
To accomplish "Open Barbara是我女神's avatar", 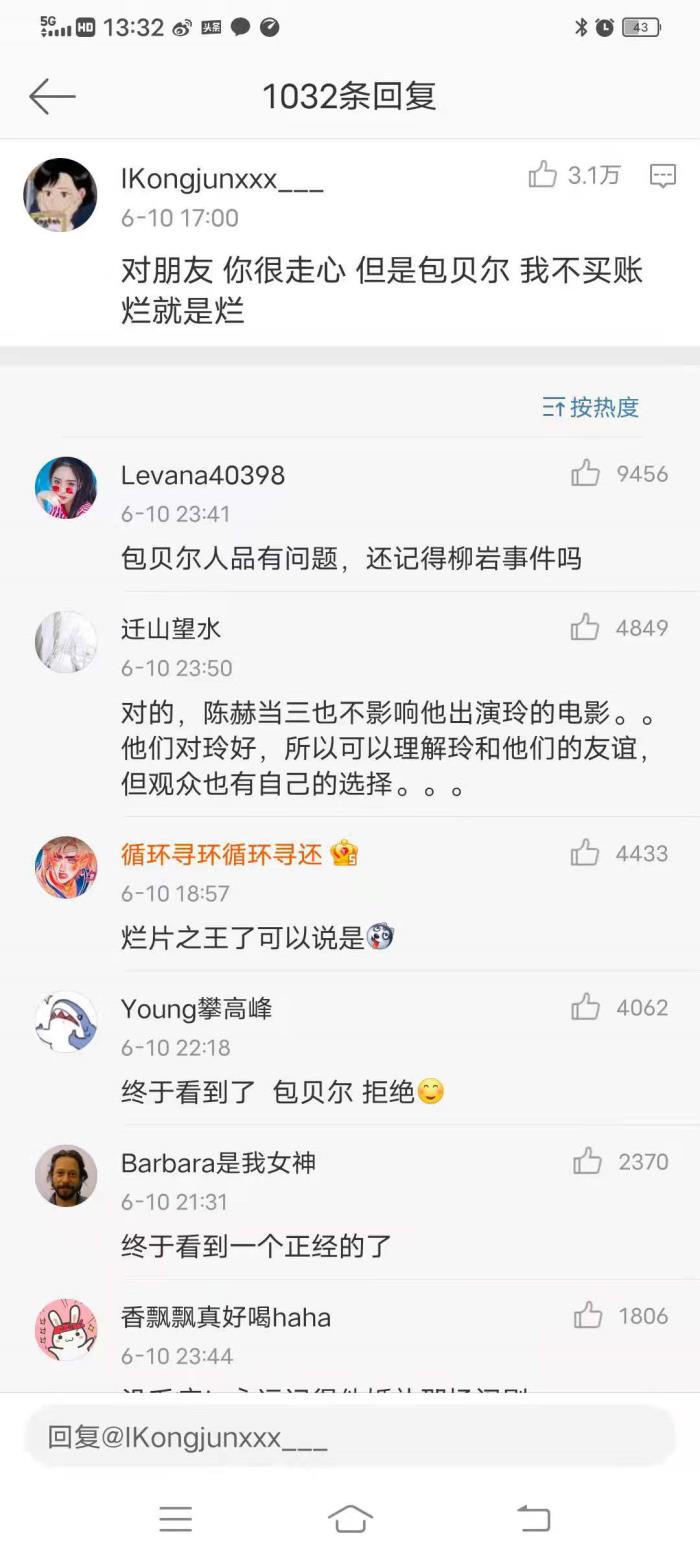I will click(x=66, y=1176).
